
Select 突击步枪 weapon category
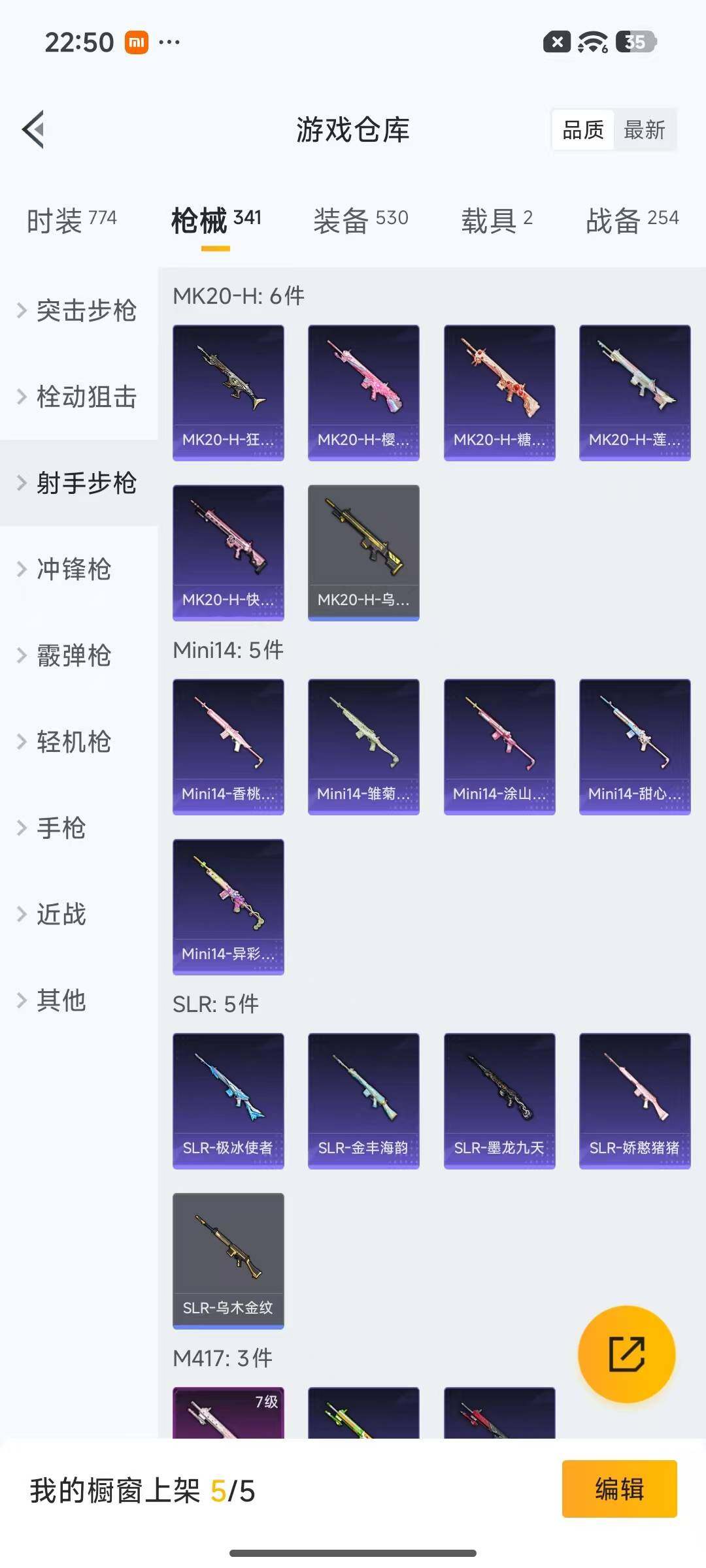86,310
